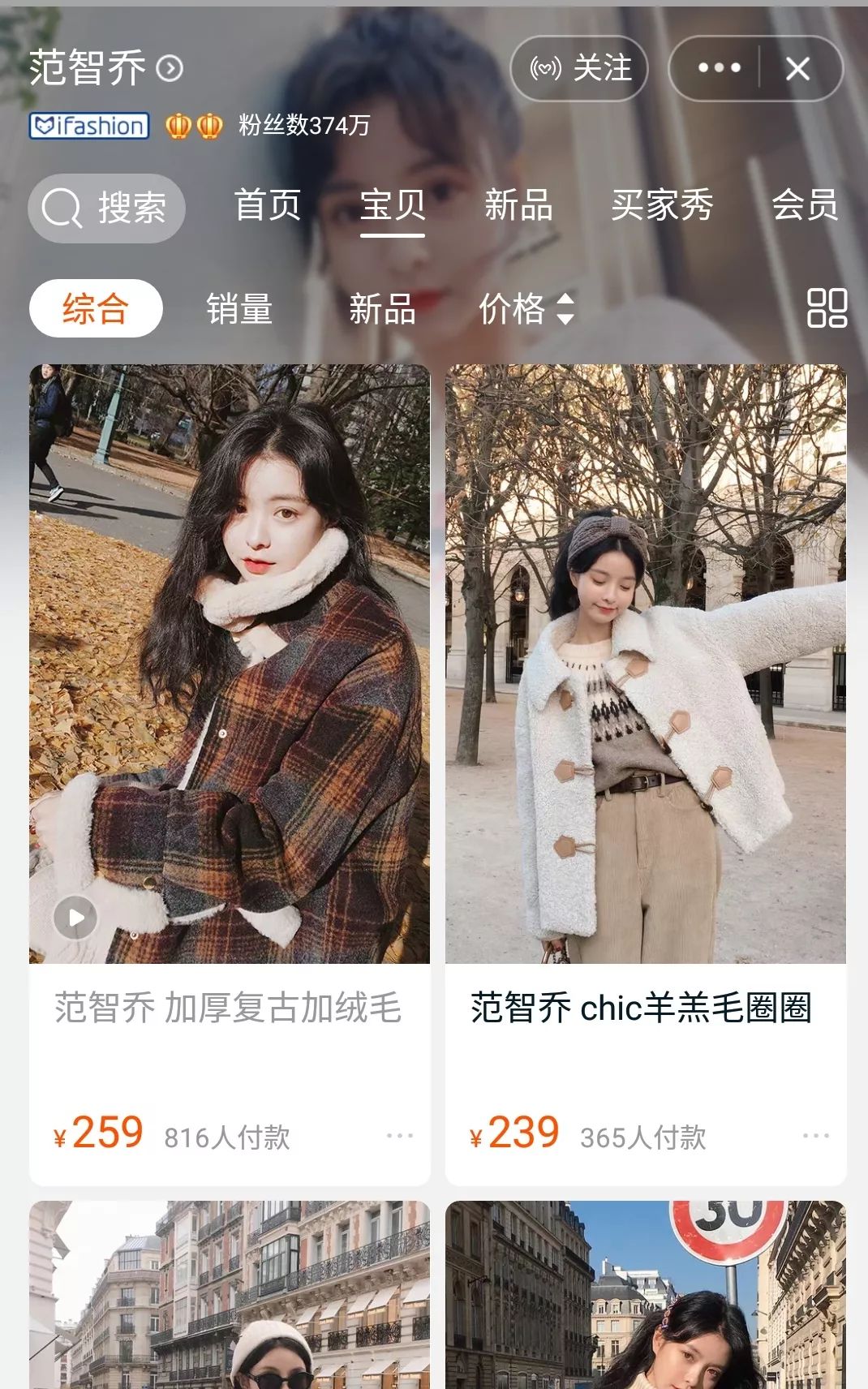Activate the 综合 sort filter
Screen dimensions: 868x1389
click(x=95, y=309)
